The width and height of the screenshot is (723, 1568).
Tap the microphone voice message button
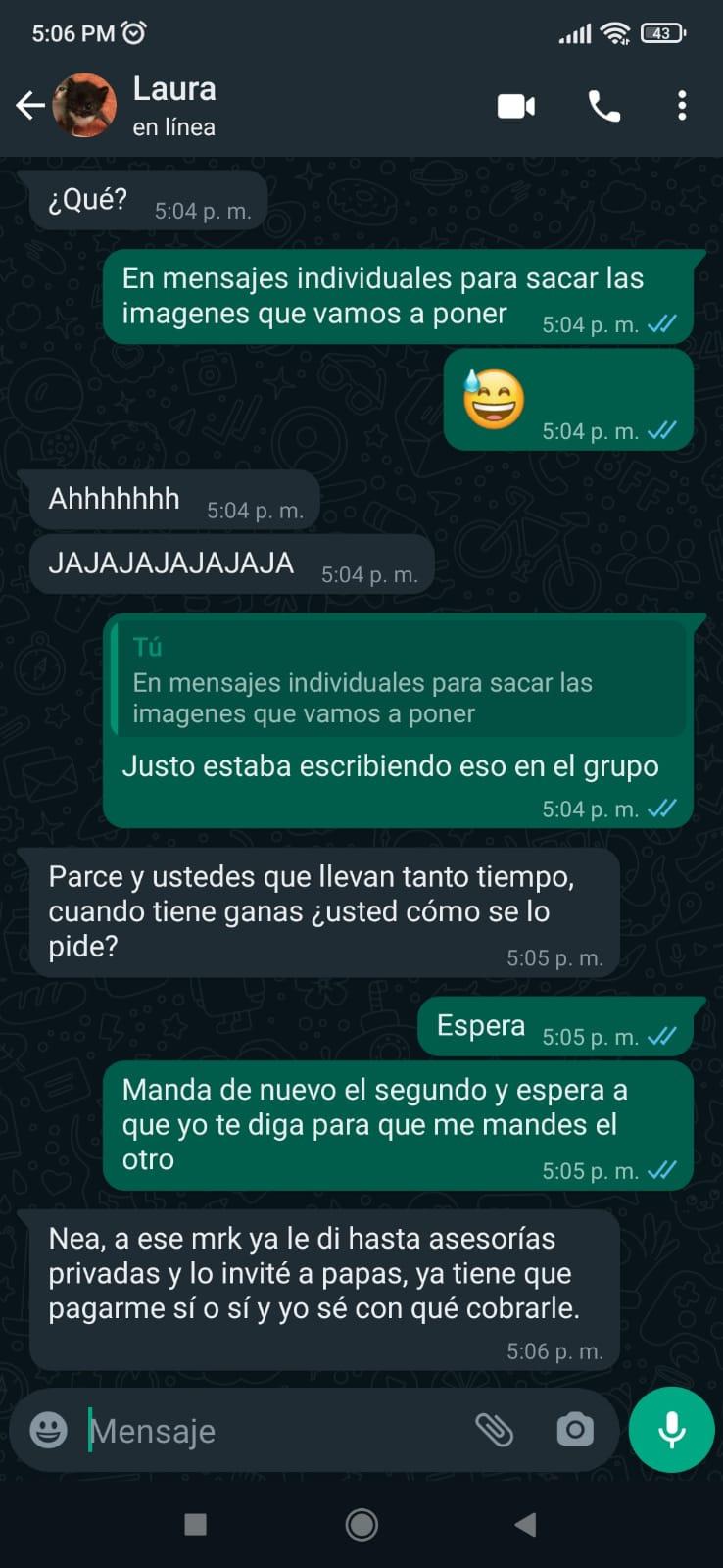[672, 1430]
